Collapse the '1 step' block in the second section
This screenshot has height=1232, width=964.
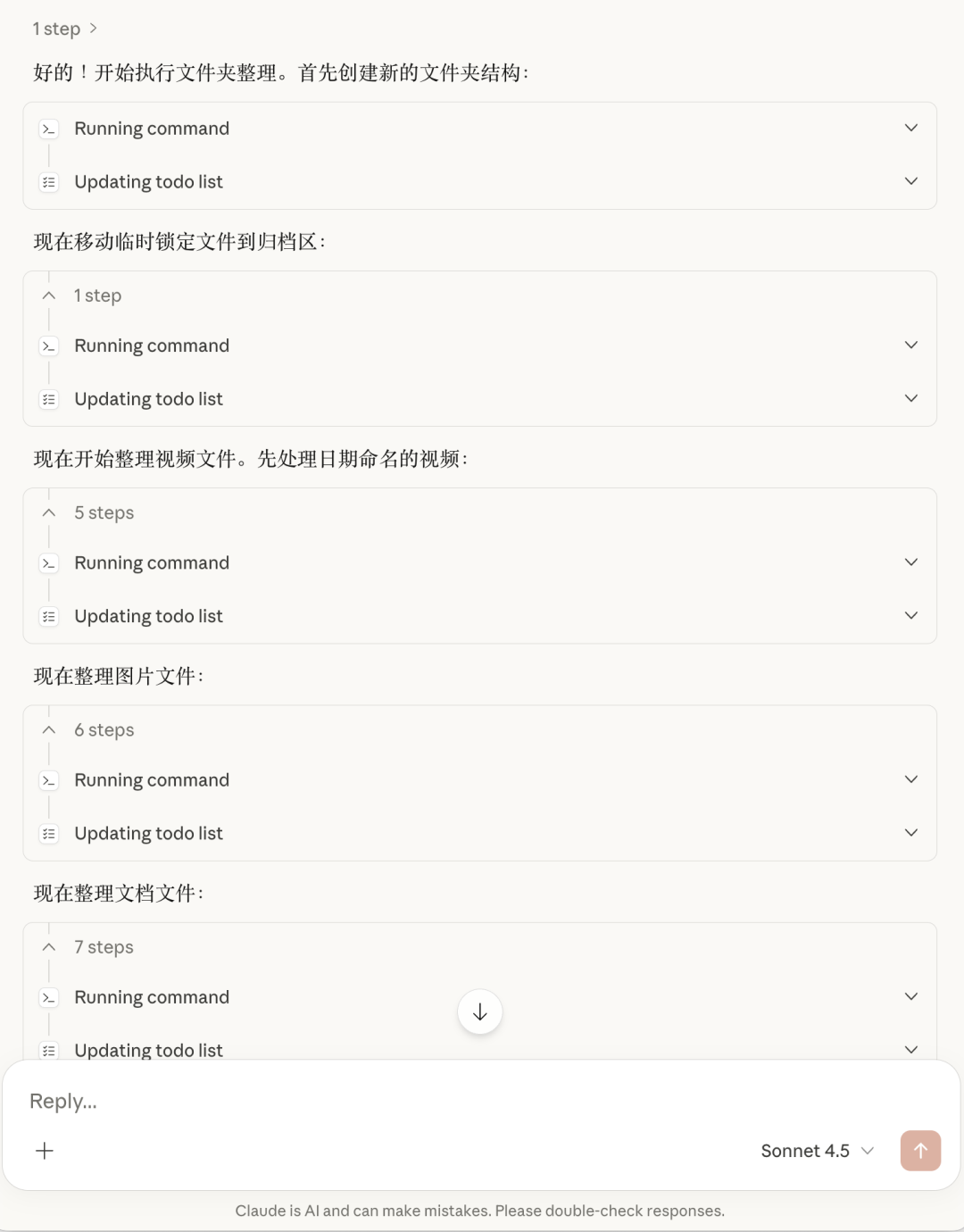pos(48,296)
